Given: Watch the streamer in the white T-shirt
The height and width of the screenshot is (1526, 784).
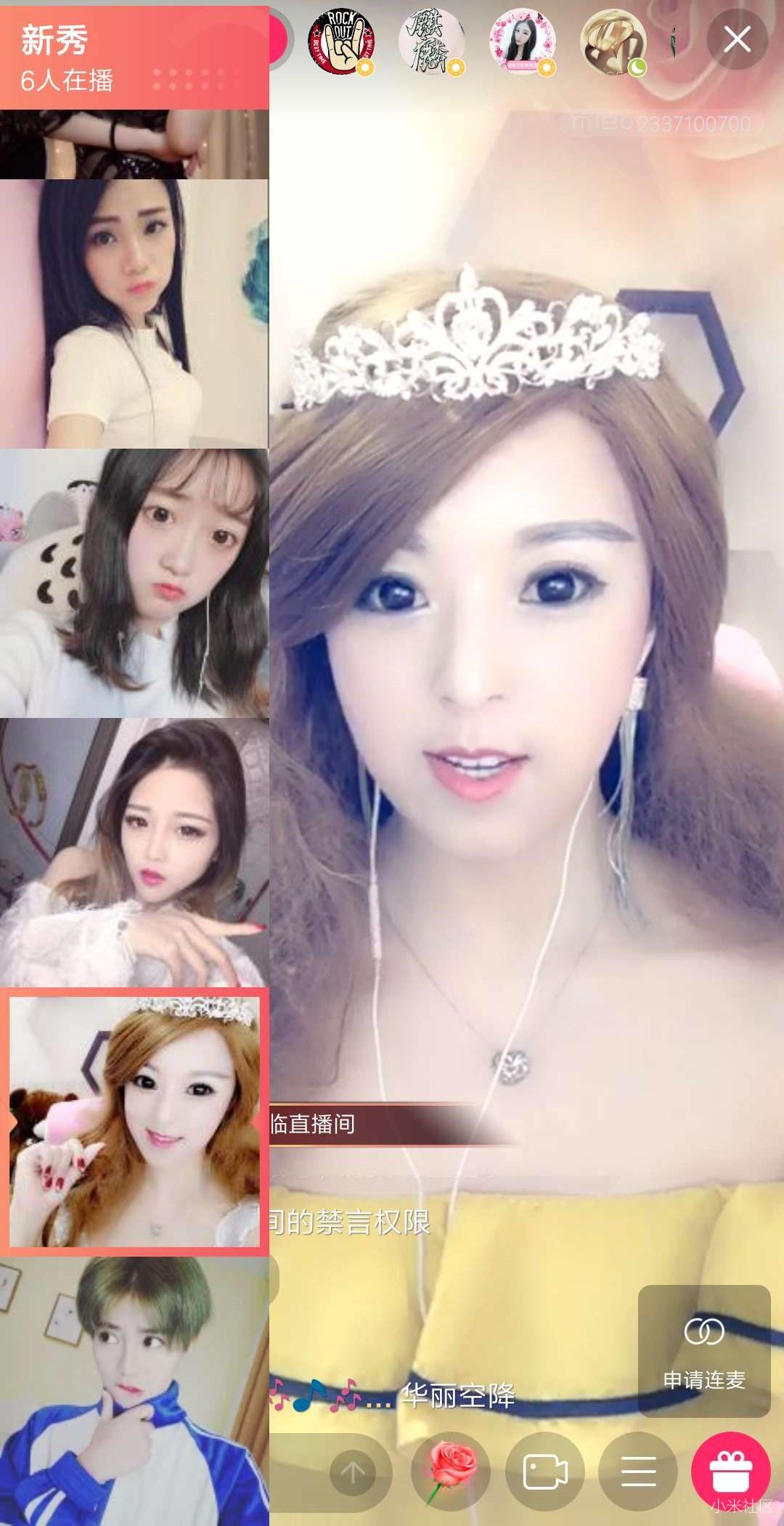Looking at the screenshot, I should [x=134, y=314].
